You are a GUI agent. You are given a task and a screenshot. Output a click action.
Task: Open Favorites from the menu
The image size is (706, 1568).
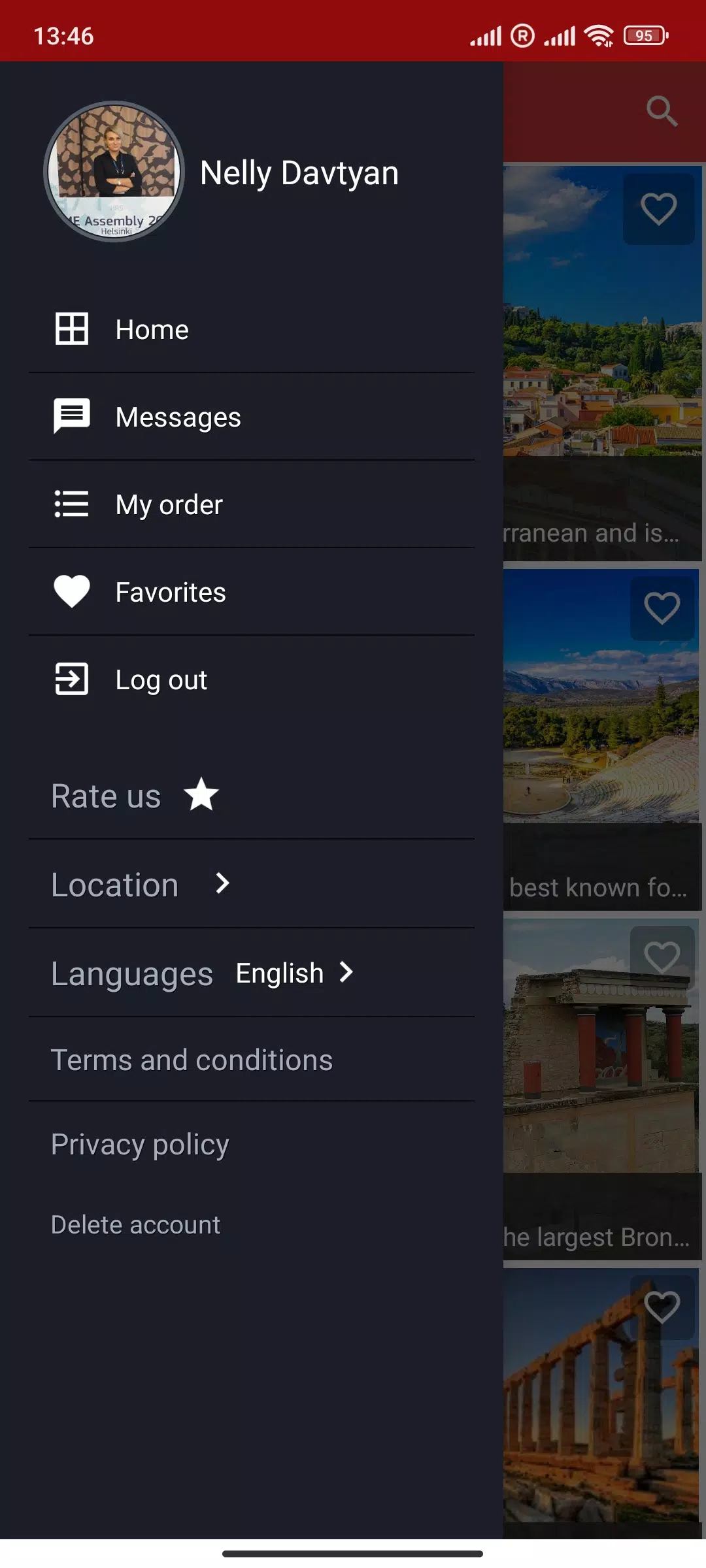tap(252, 592)
